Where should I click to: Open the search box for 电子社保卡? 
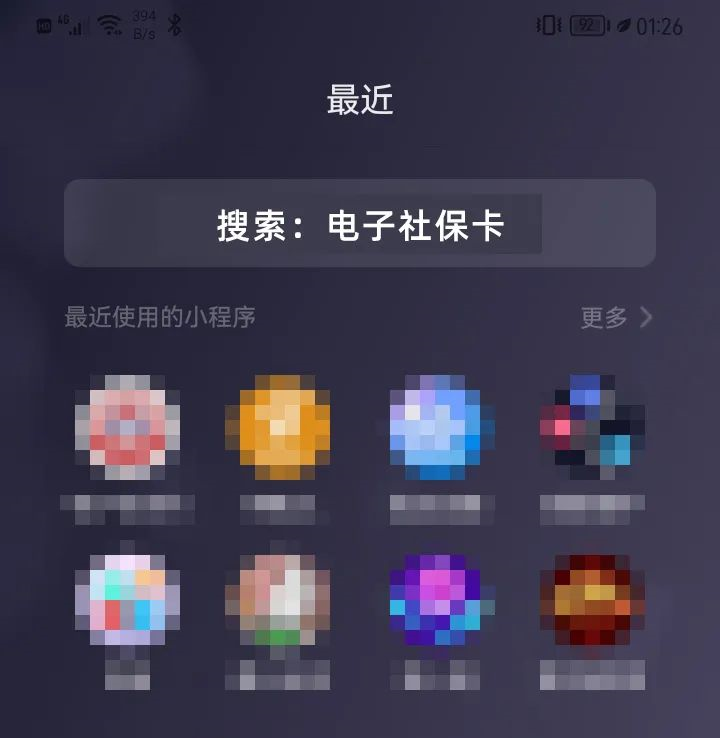click(360, 224)
